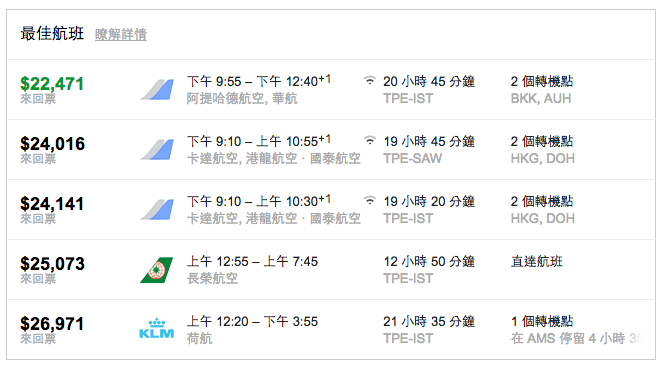Pick the $25,073 EVA Air nonstop flight
665x367 pixels.
pos(331,270)
